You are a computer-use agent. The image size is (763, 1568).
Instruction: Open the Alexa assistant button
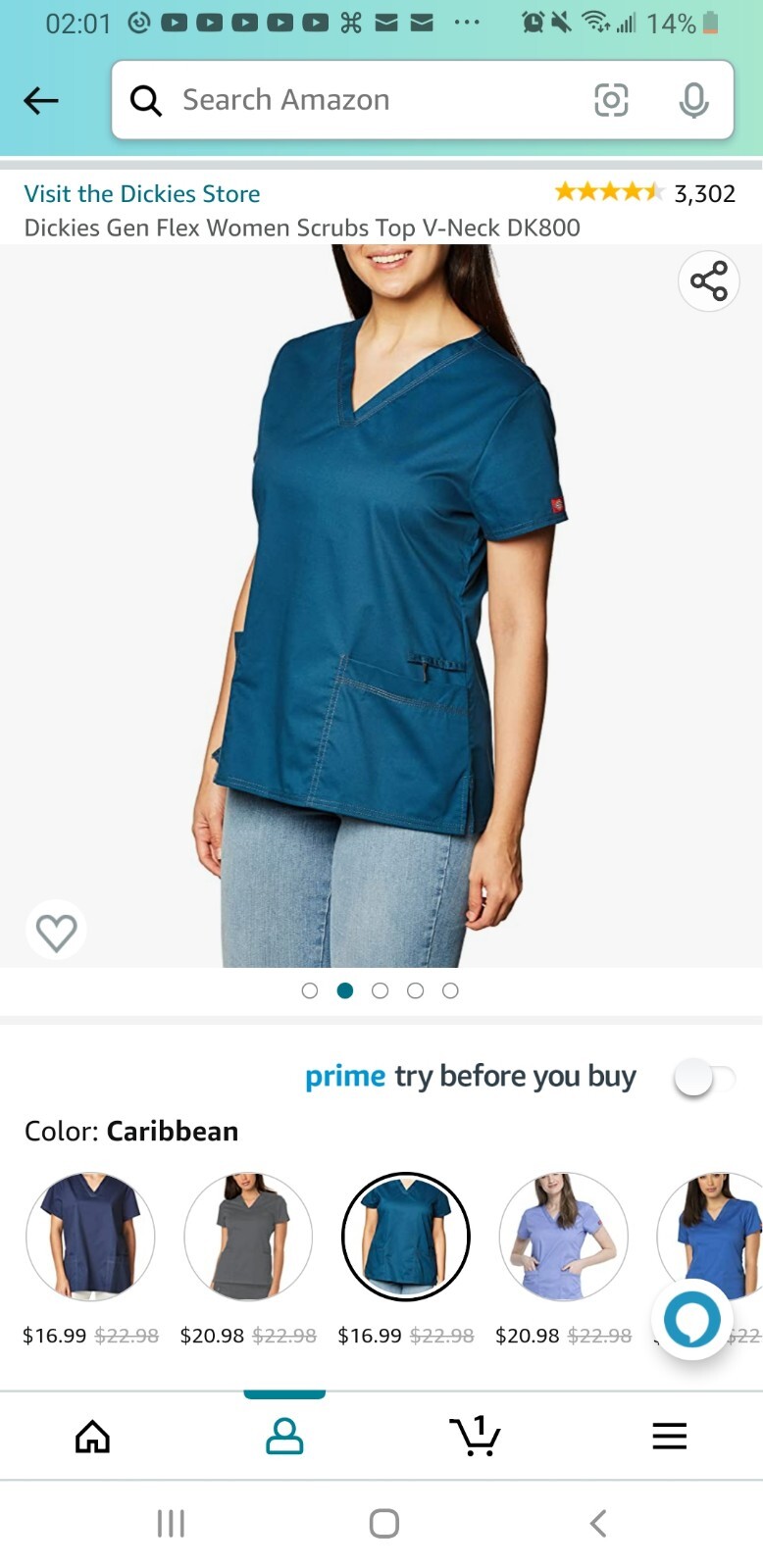[x=692, y=1320]
